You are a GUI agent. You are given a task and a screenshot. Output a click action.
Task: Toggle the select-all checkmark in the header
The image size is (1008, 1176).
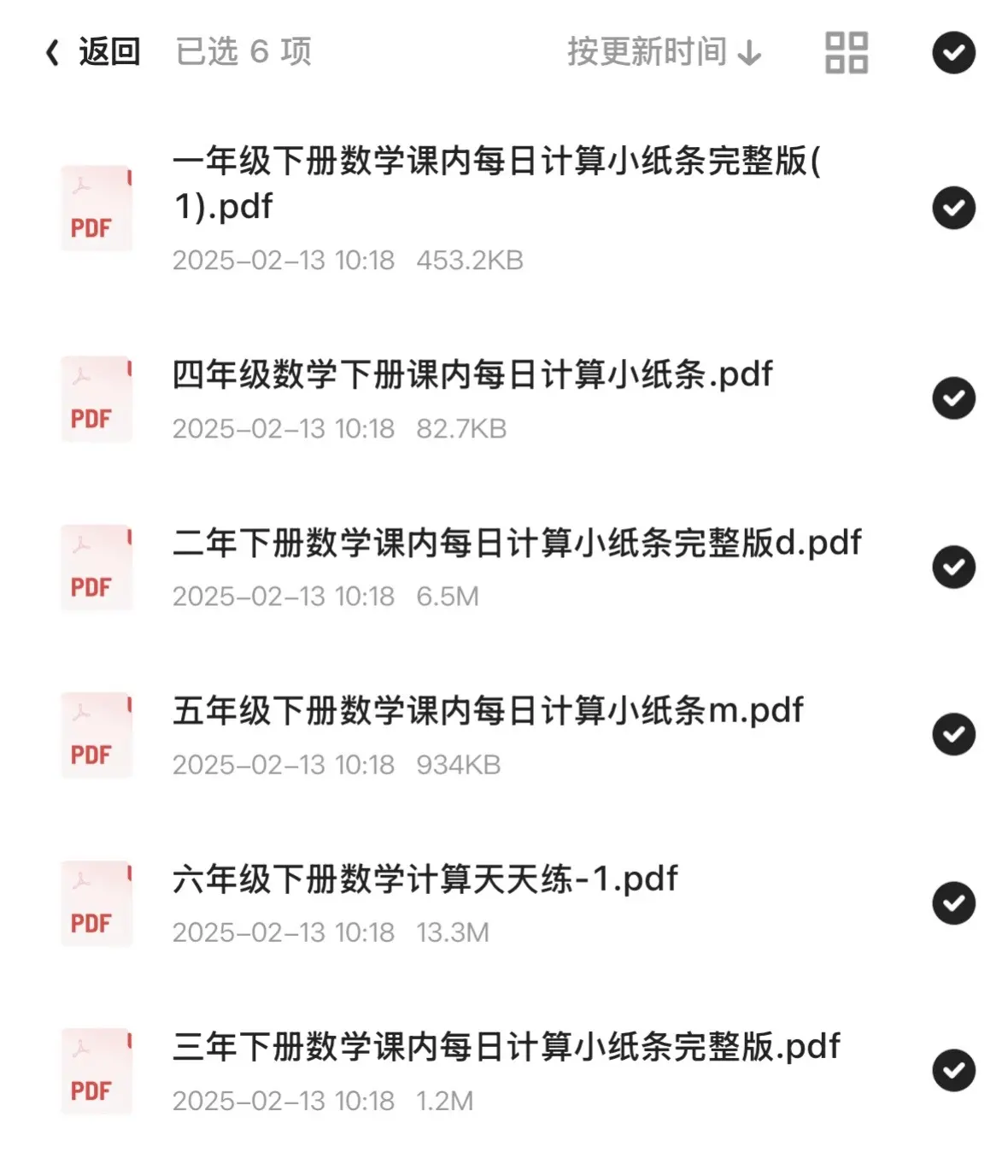[953, 52]
